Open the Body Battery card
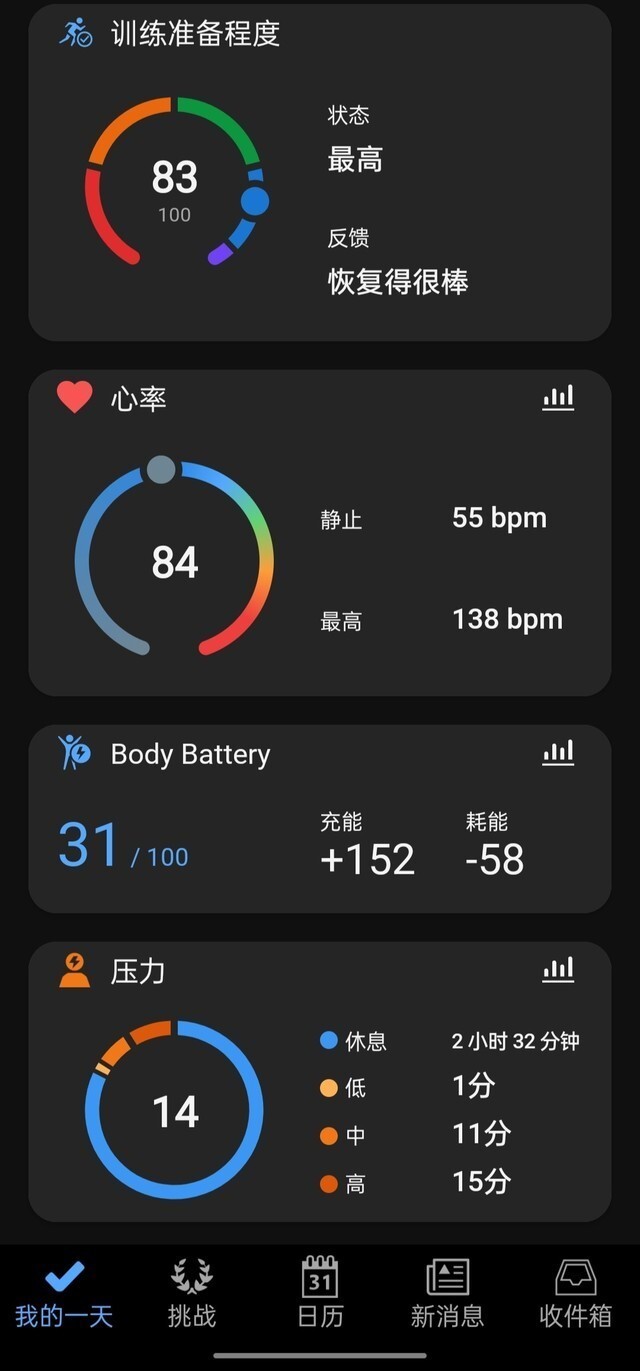Screen dimensions: 640x1371 point(319,818)
